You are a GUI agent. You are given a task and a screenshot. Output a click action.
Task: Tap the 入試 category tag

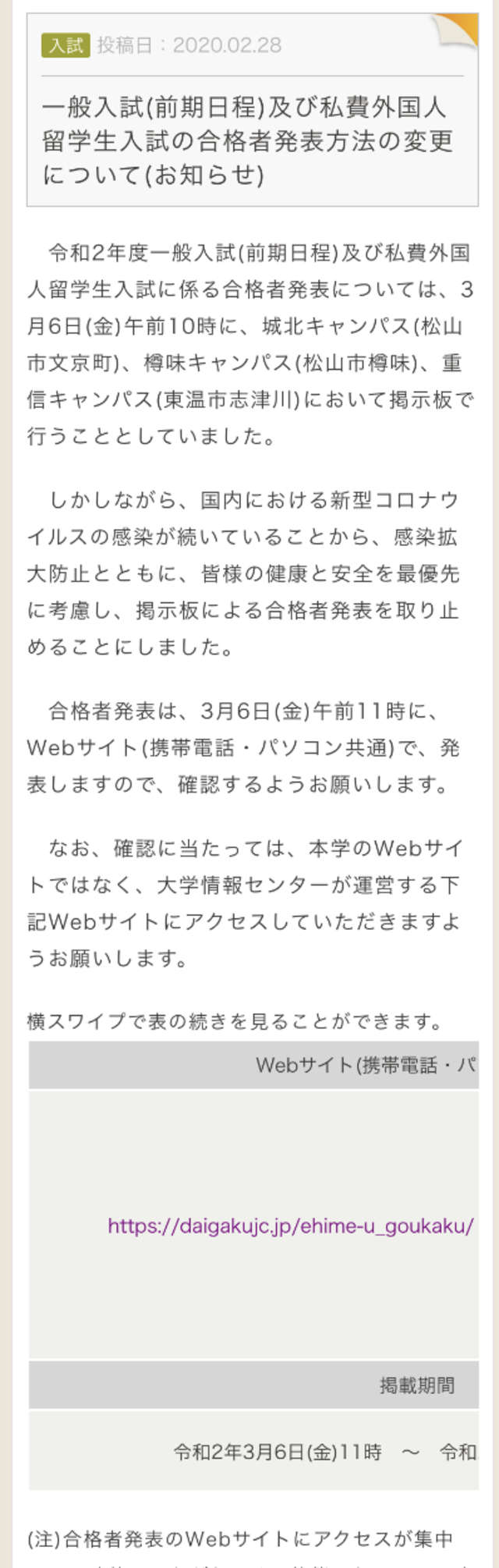tap(65, 45)
